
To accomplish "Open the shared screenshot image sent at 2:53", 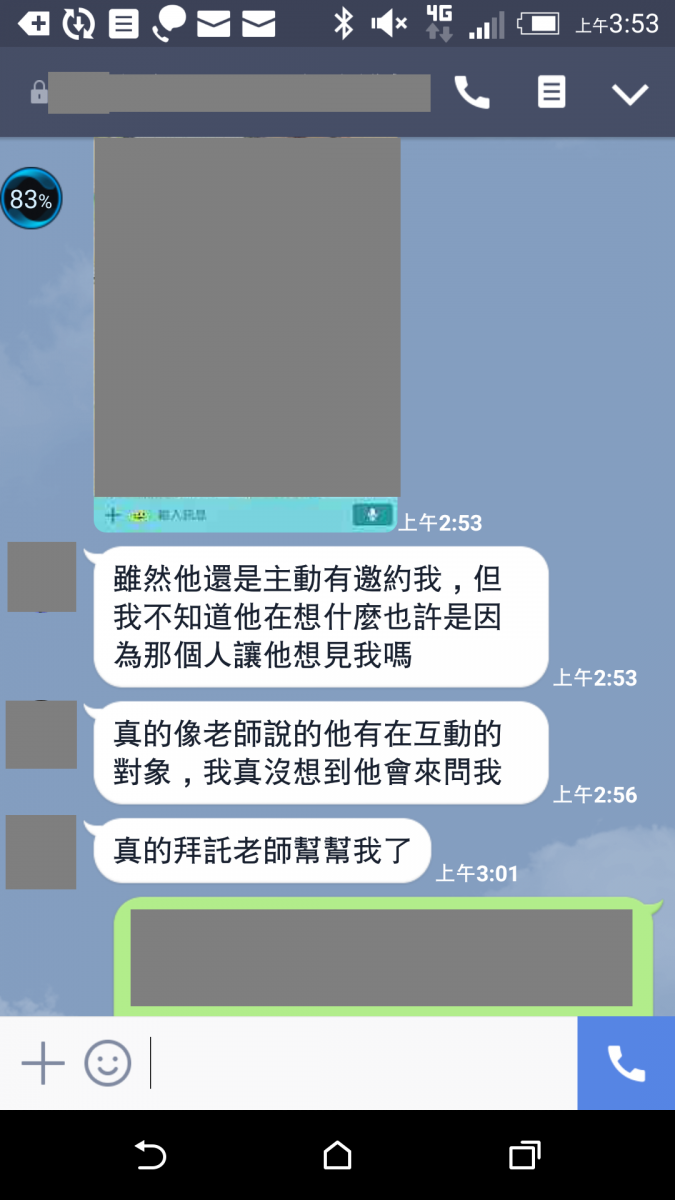I will pyautogui.click(x=247, y=330).
